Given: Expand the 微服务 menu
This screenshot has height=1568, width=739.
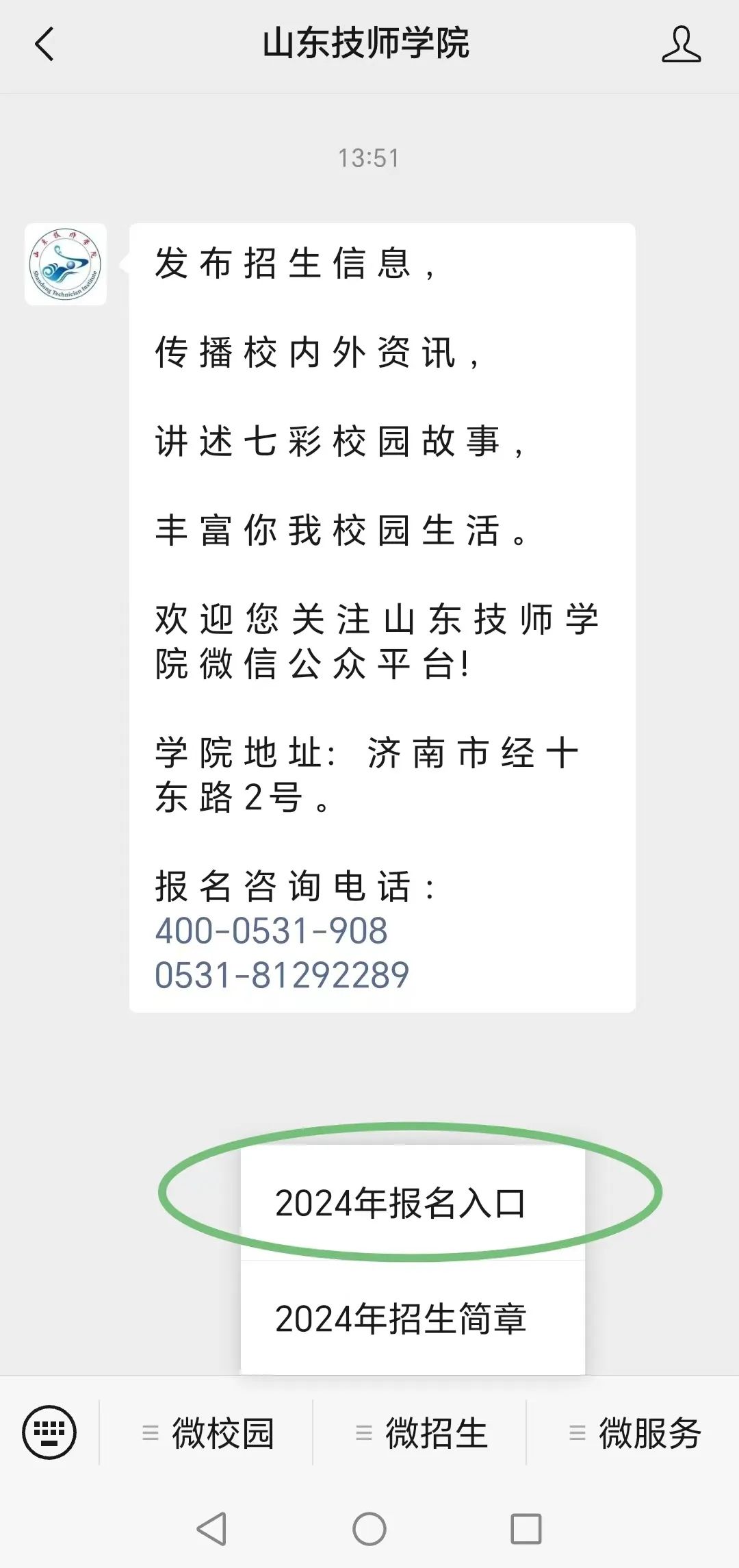Looking at the screenshot, I should click(634, 1432).
